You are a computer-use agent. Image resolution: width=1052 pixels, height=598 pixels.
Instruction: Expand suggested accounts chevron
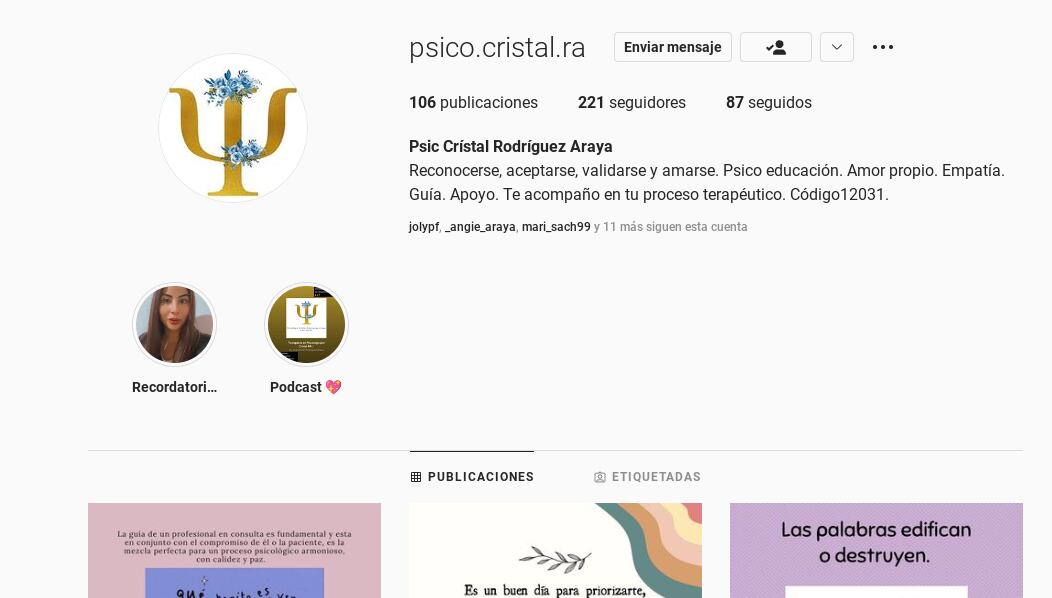(836, 47)
